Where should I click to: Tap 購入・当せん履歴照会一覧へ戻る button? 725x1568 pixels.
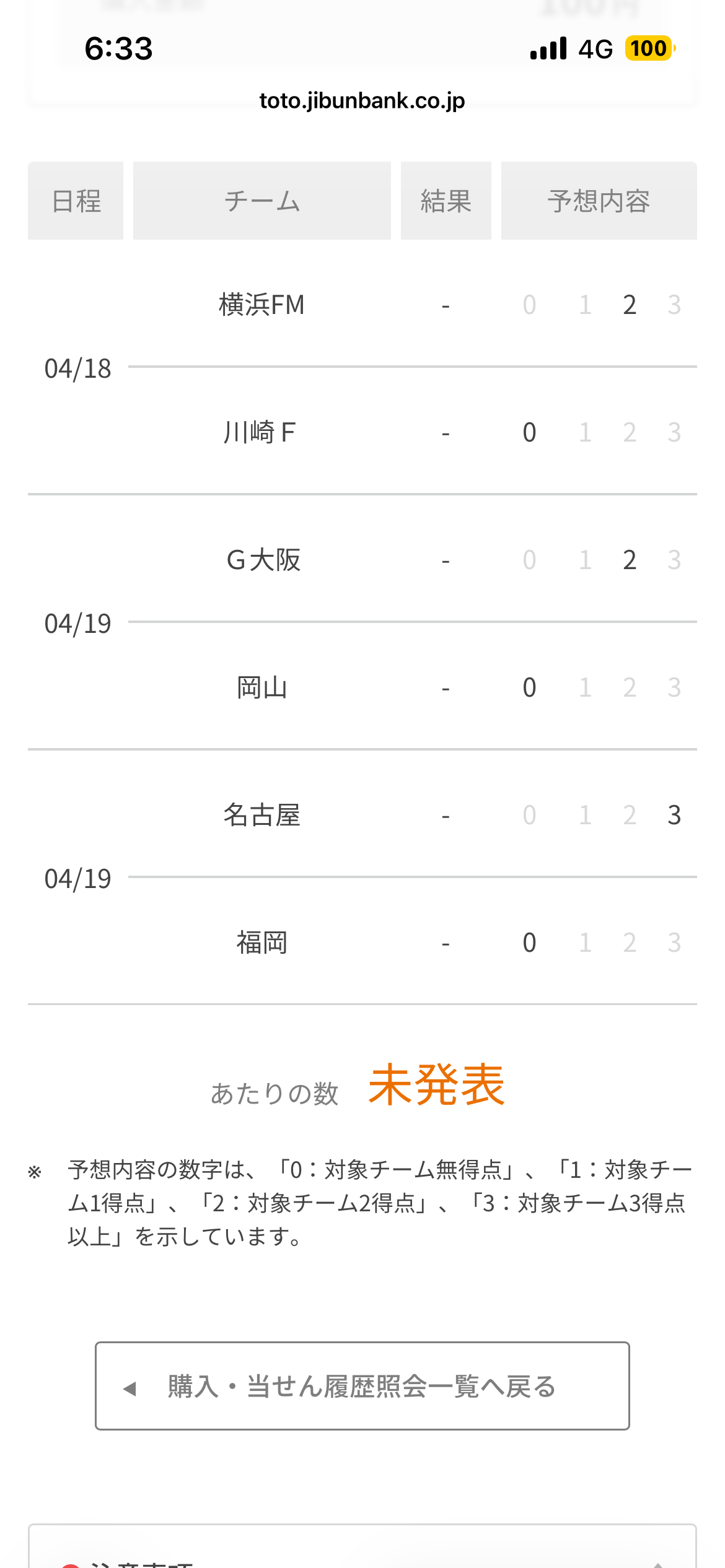pyautogui.click(x=362, y=1386)
